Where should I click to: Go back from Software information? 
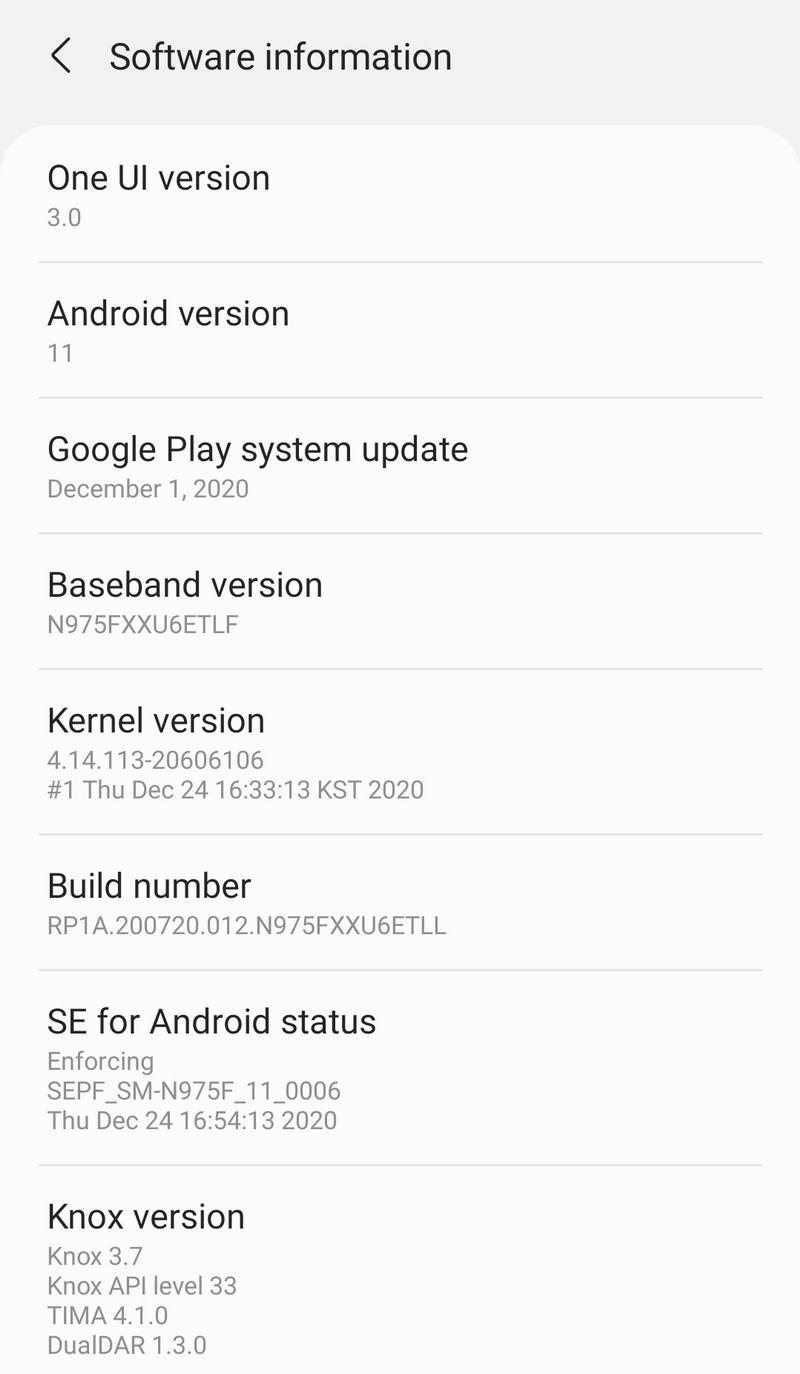61,56
